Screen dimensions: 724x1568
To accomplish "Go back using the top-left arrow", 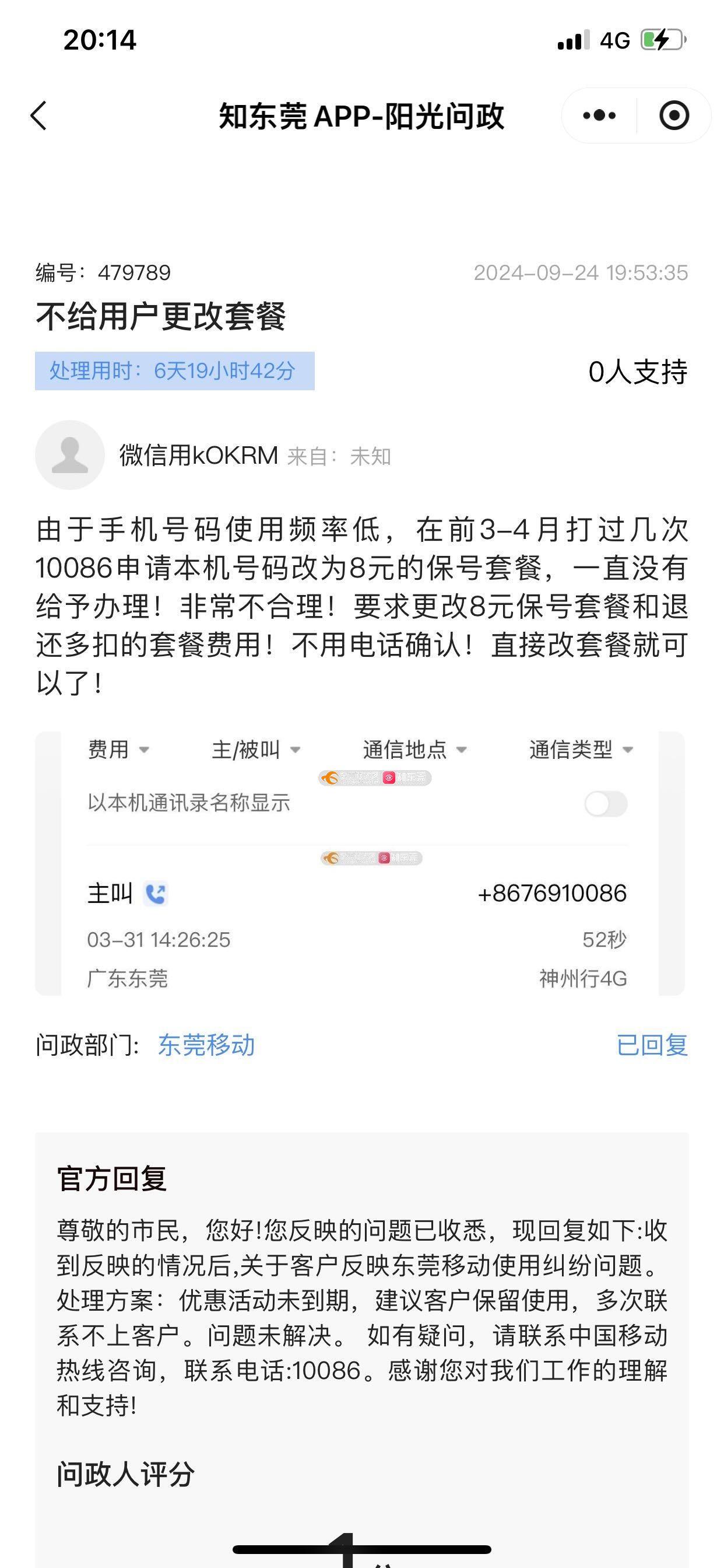I will pyautogui.click(x=39, y=116).
